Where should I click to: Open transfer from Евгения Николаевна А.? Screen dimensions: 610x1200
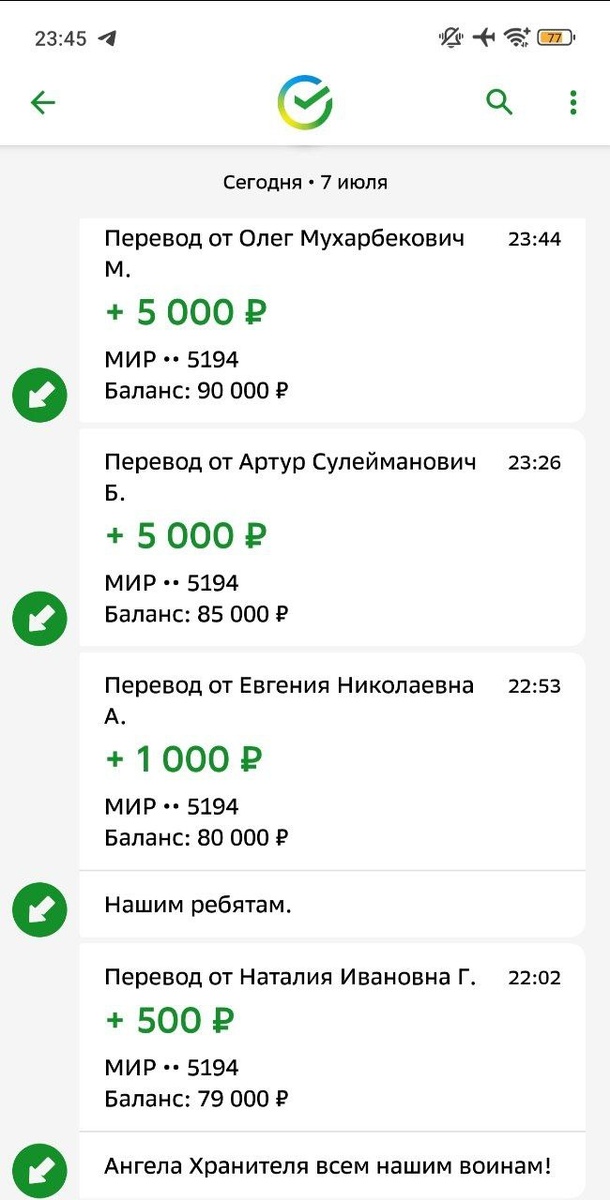tap(332, 761)
